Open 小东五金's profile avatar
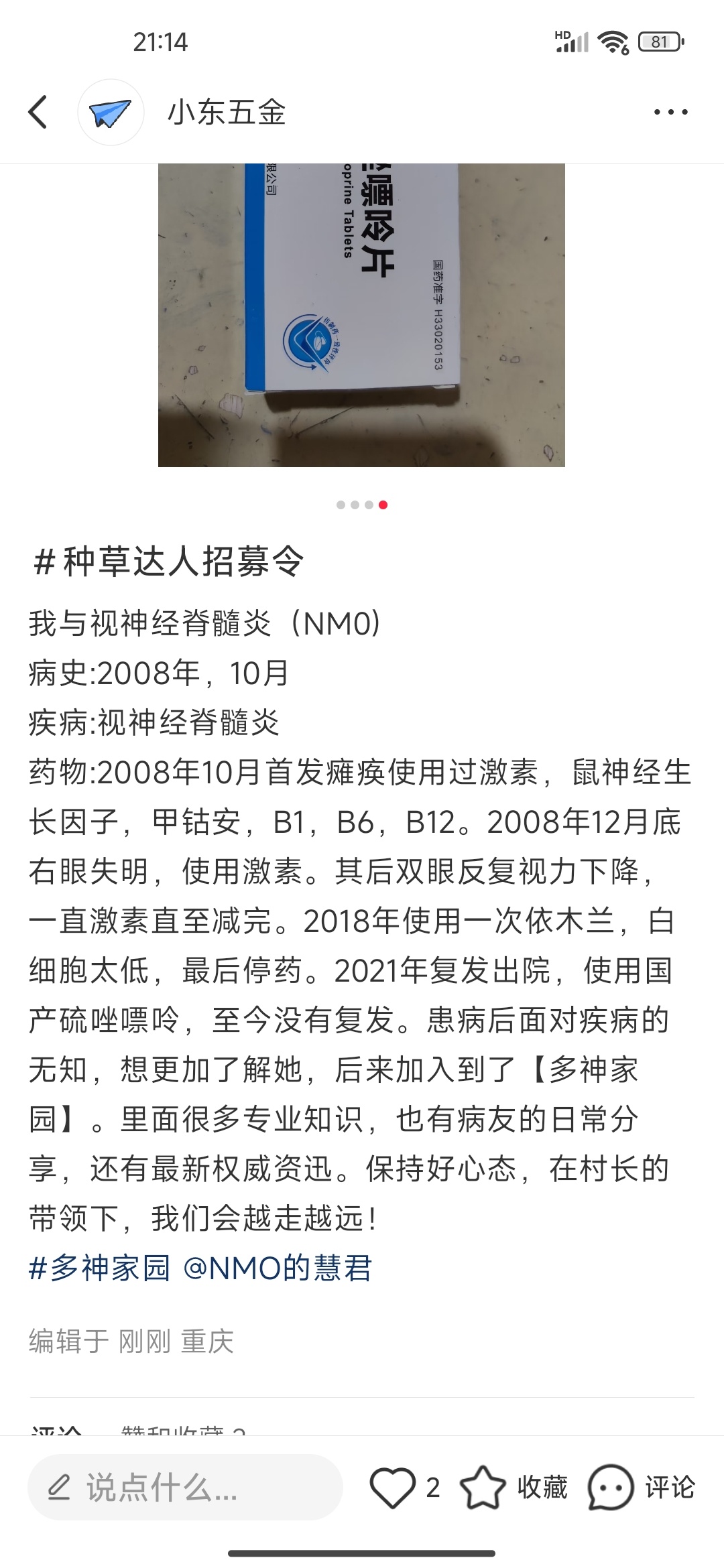Image resolution: width=724 pixels, height=1568 pixels. coord(111,112)
